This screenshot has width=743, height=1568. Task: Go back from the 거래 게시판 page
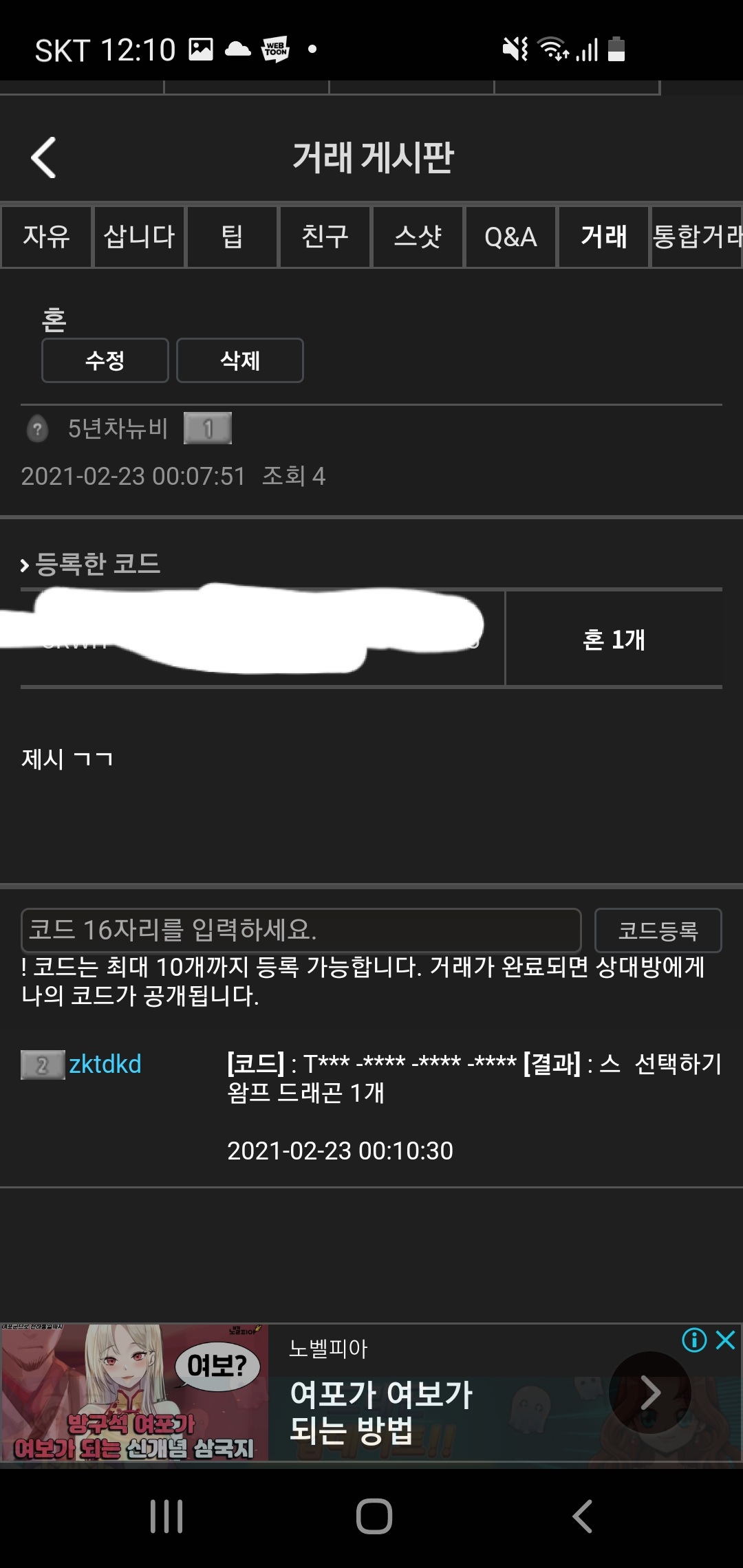click(x=44, y=157)
